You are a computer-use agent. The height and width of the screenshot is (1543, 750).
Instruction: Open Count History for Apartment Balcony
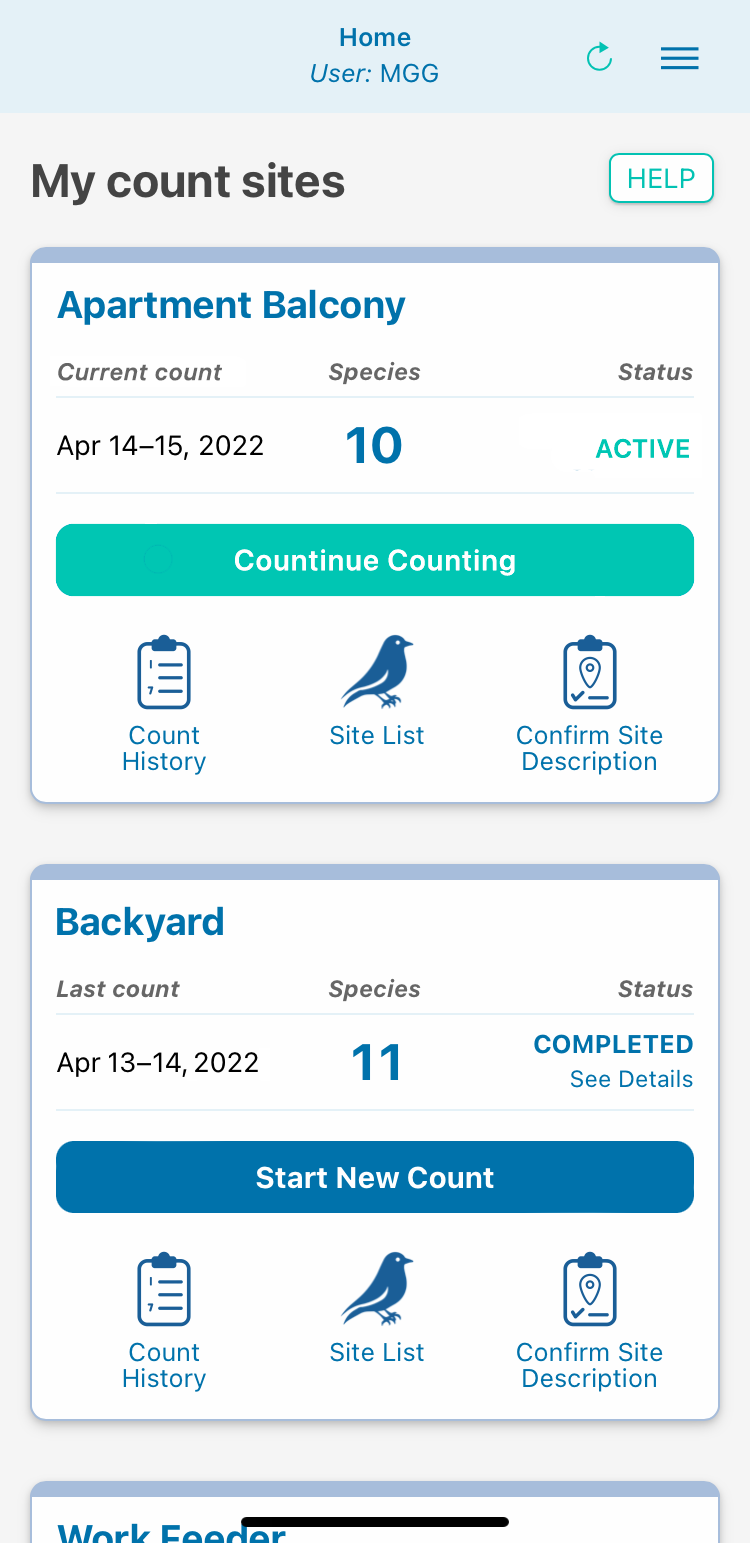click(164, 705)
